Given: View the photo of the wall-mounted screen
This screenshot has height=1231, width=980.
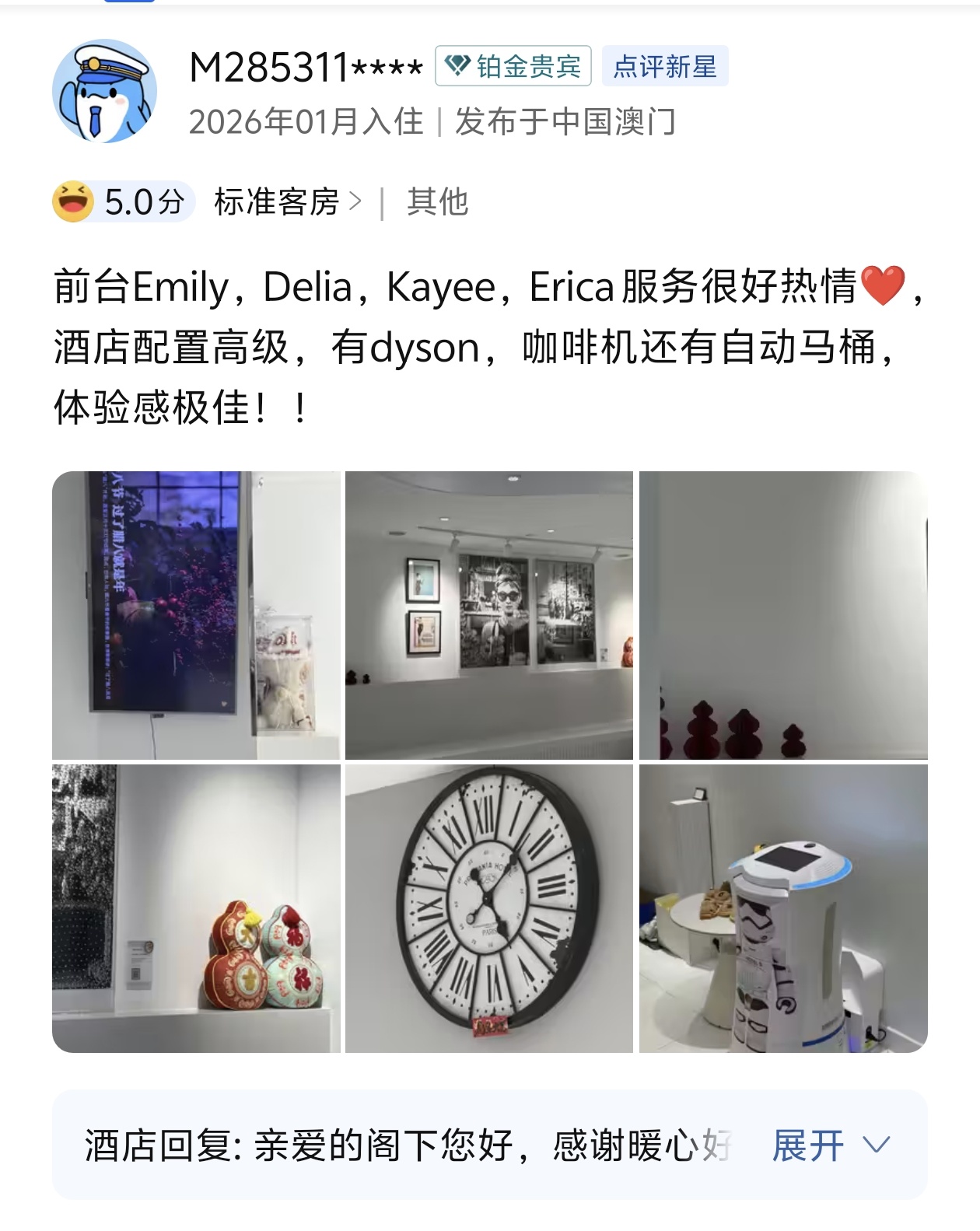Looking at the screenshot, I should coord(196,615).
